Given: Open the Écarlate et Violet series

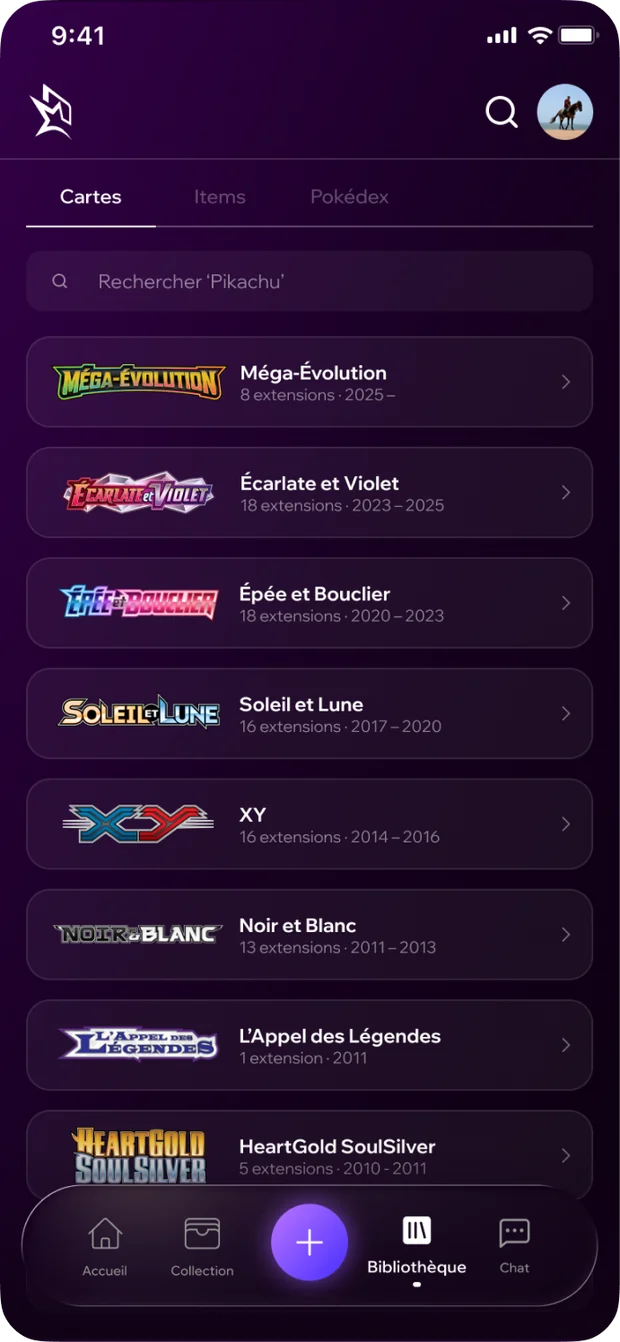Looking at the screenshot, I should tap(310, 493).
